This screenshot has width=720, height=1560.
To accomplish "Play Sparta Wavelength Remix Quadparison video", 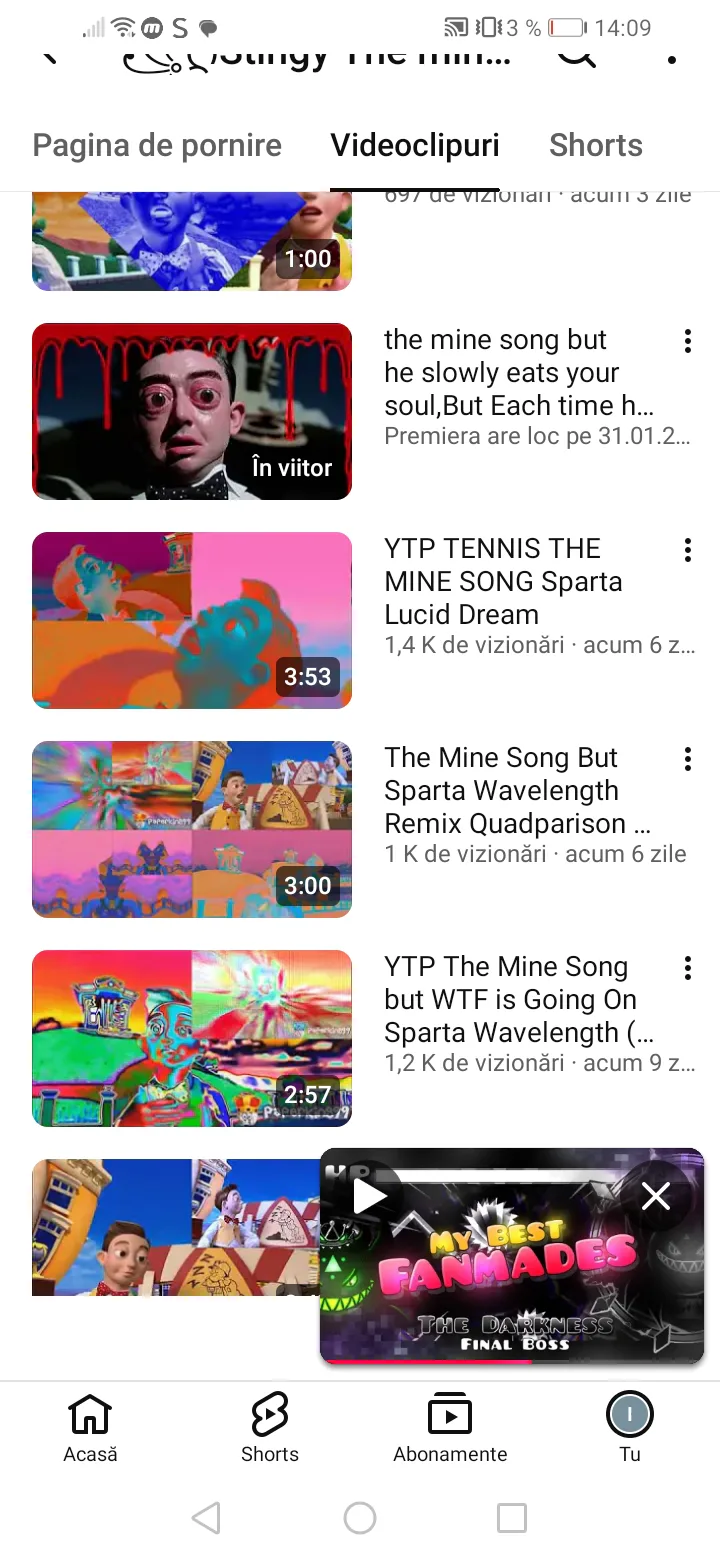I will (192, 829).
